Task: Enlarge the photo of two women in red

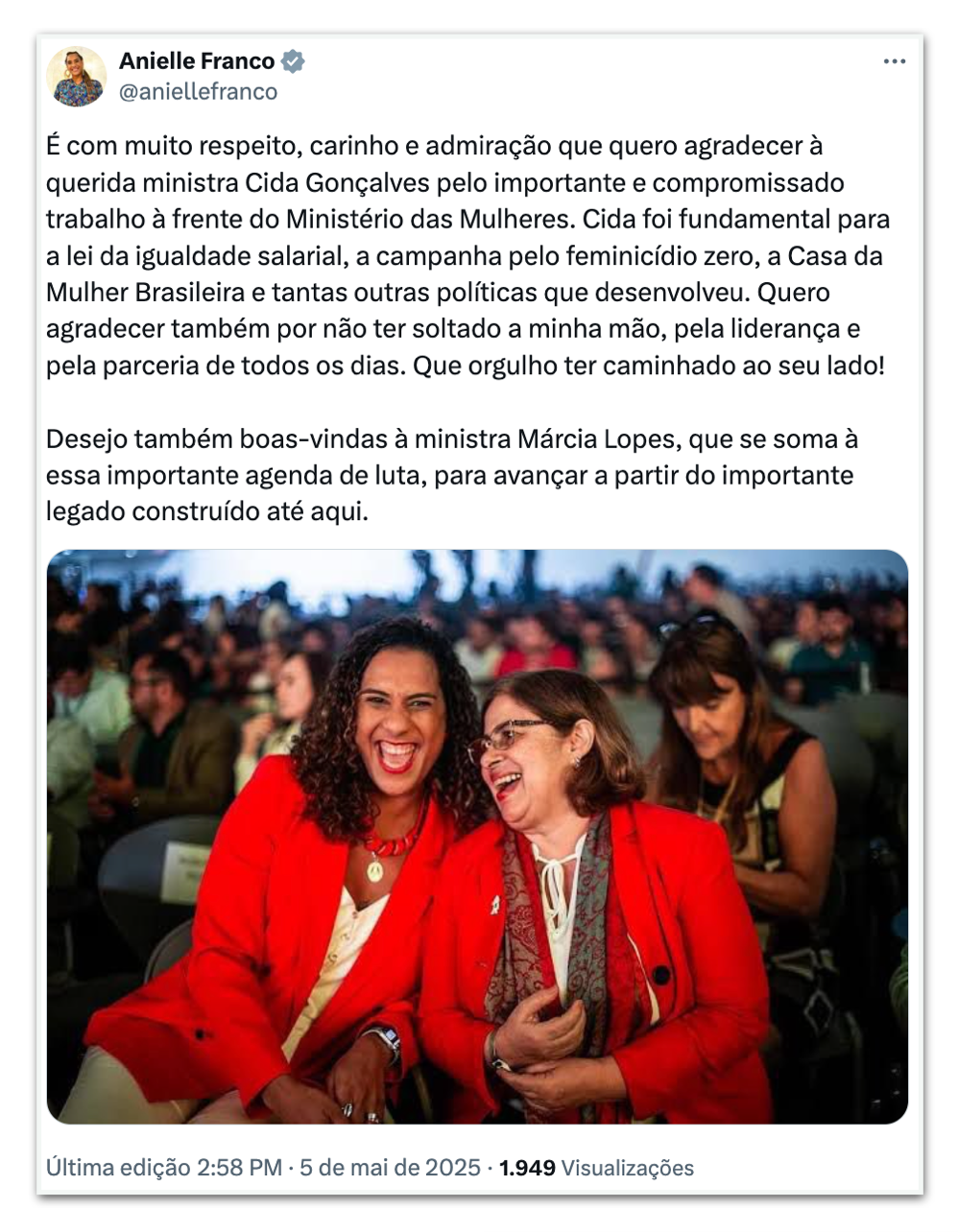Action: click(477, 836)
